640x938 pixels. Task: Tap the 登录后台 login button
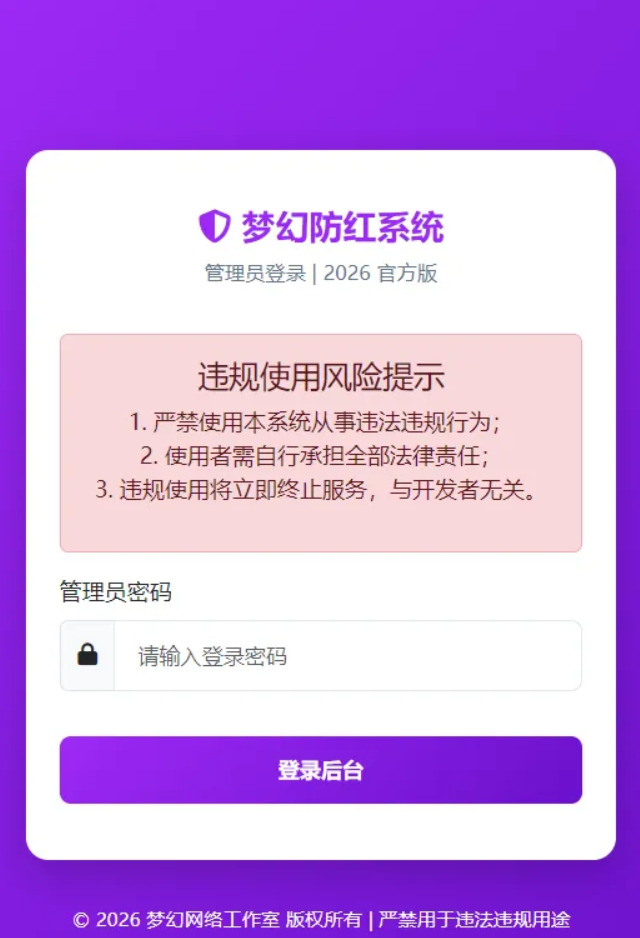coord(320,770)
